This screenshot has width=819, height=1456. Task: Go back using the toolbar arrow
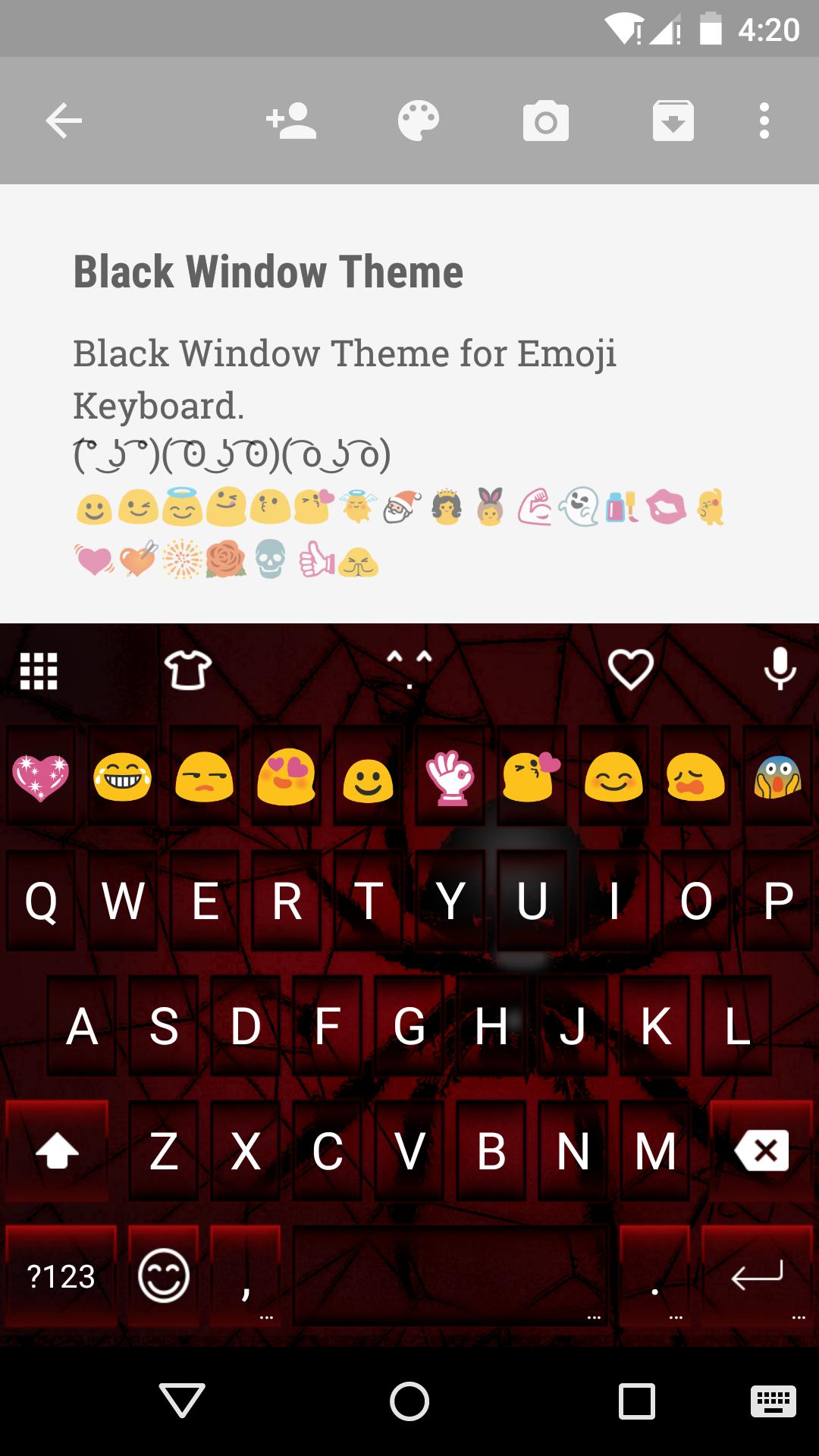pyautogui.click(x=64, y=121)
